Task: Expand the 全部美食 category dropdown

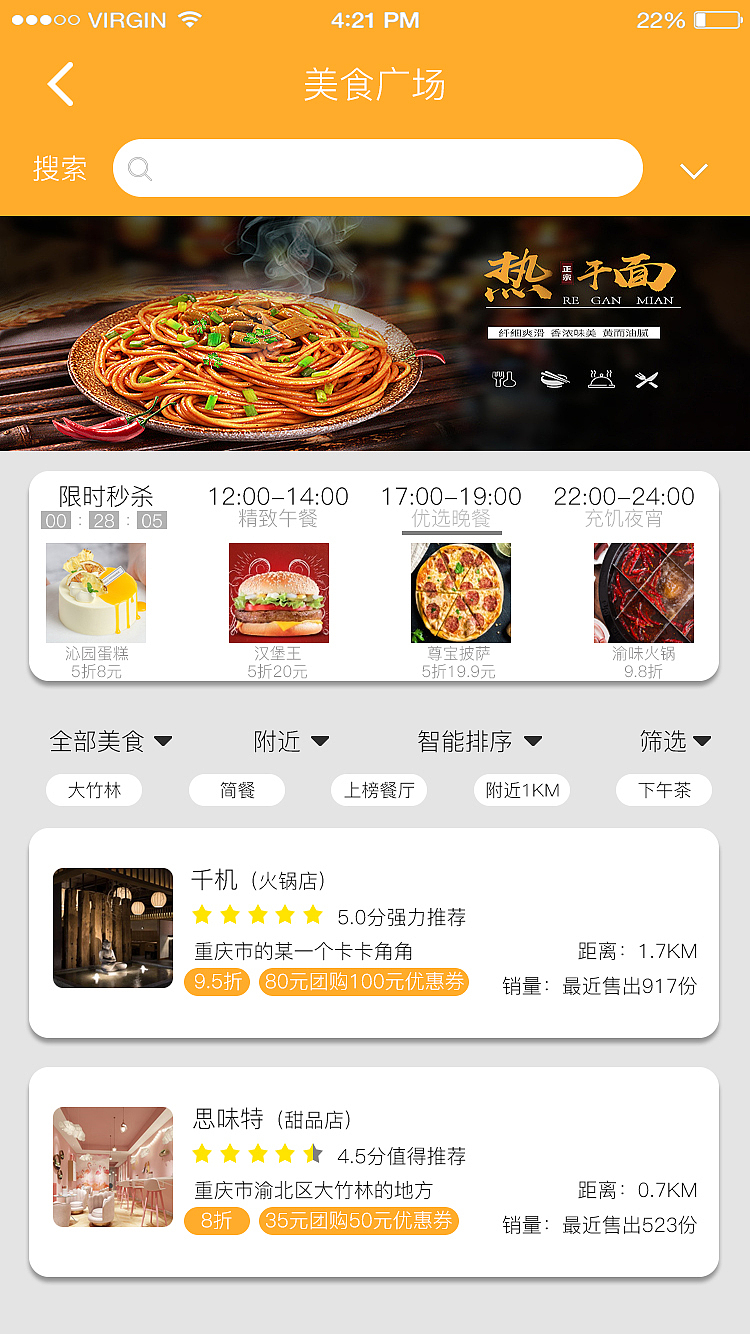Action: pyautogui.click(x=111, y=741)
